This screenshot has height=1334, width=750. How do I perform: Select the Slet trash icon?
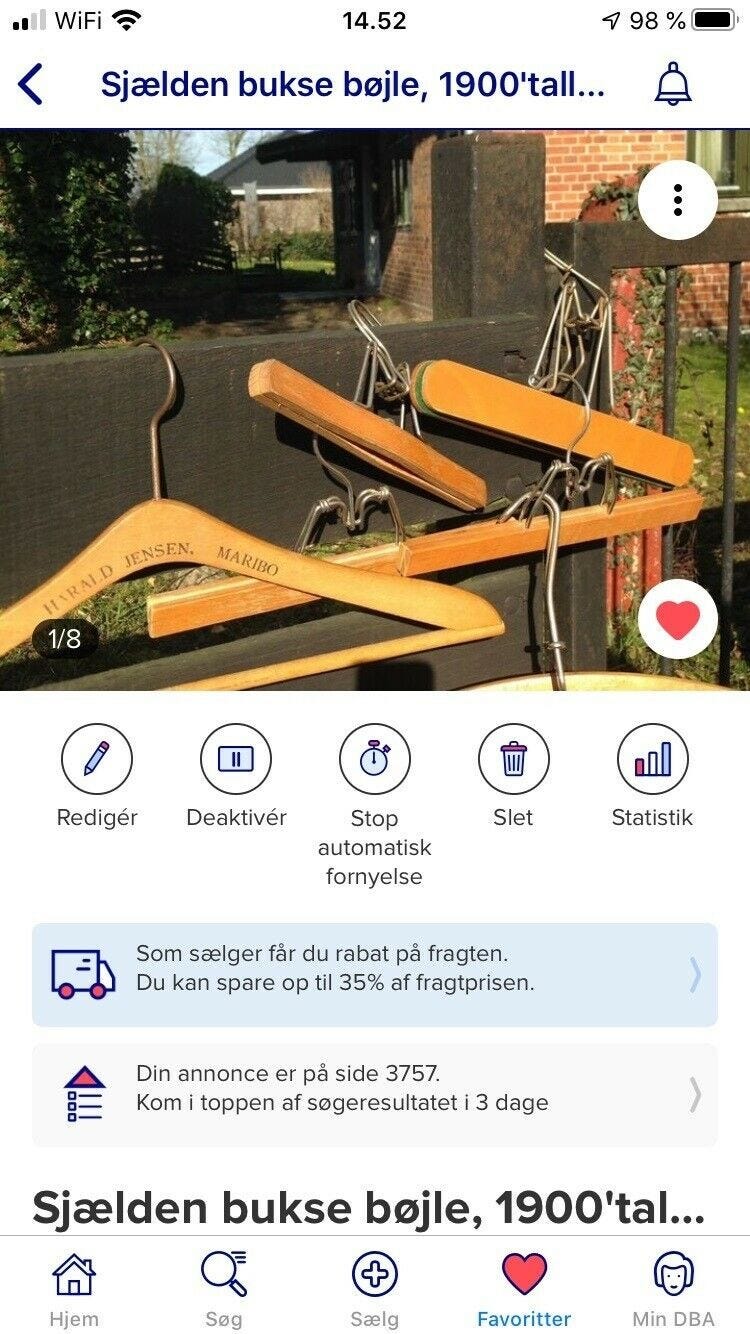[x=514, y=761]
